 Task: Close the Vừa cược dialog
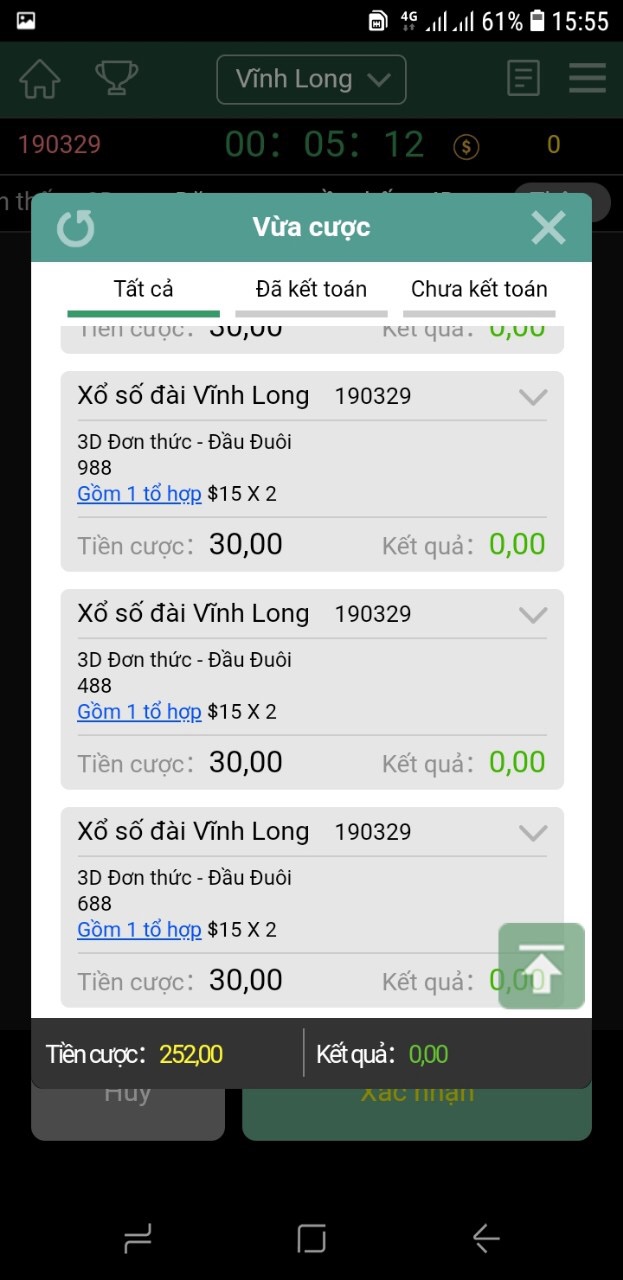pyautogui.click(x=548, y=228)
